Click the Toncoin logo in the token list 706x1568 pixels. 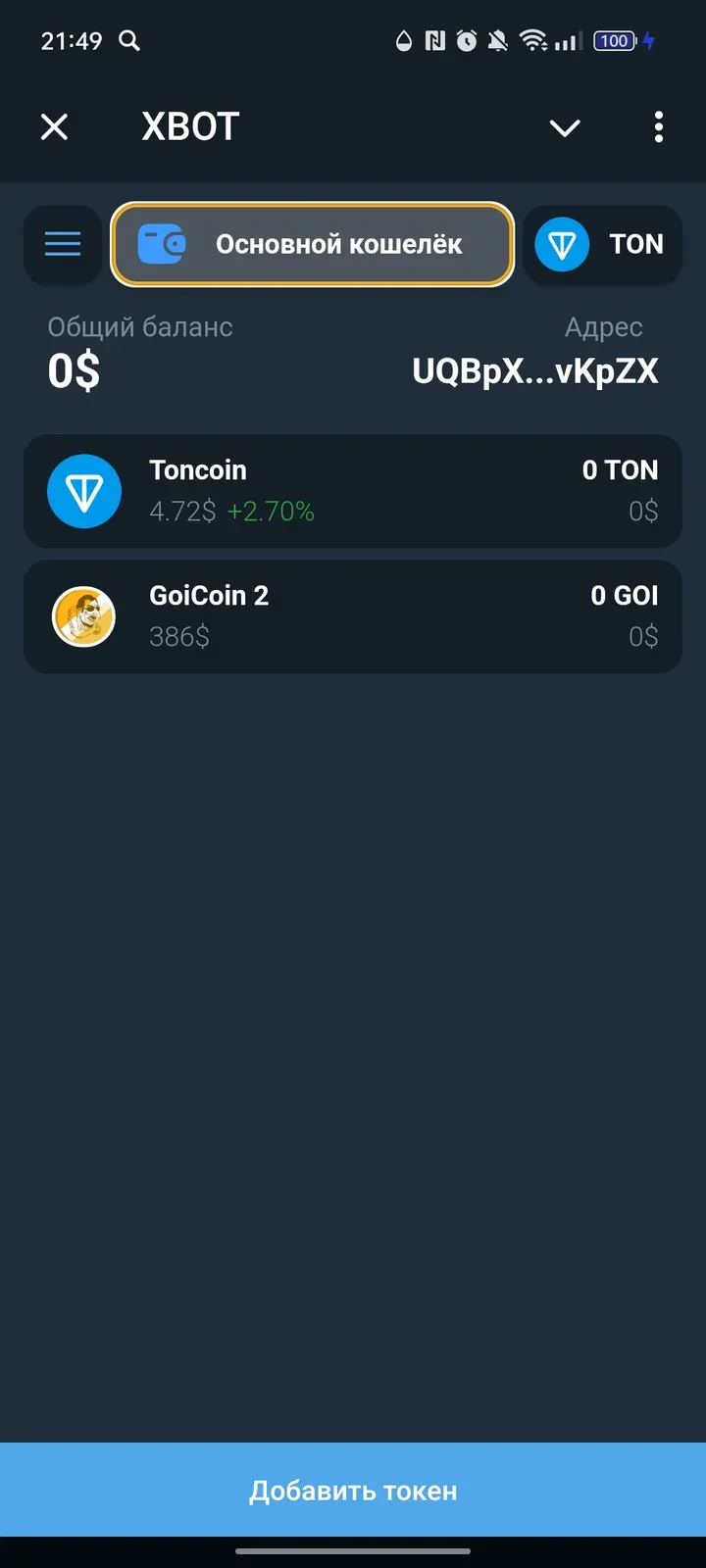pyautogui.click(x=84, y=491)
